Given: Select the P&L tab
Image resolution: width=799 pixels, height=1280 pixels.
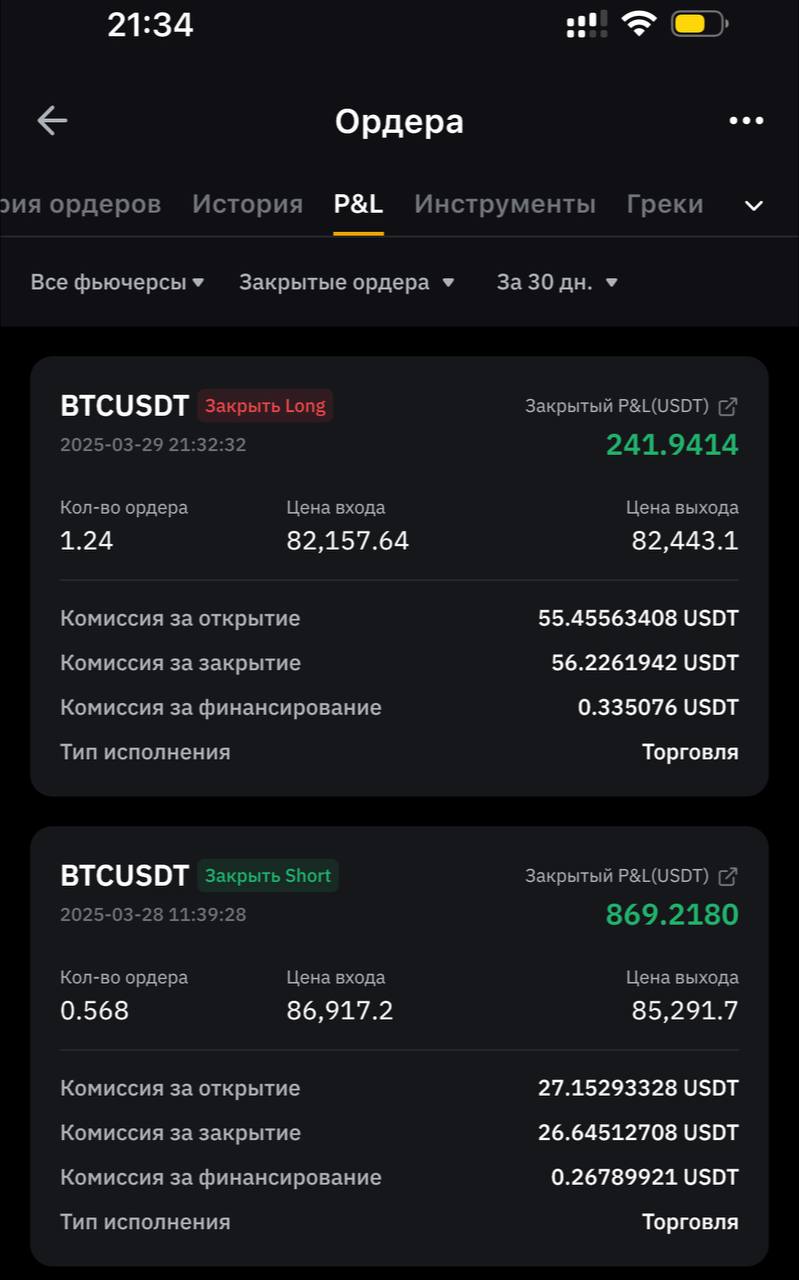Looking at the screenshot, I should tap(357, 204).
